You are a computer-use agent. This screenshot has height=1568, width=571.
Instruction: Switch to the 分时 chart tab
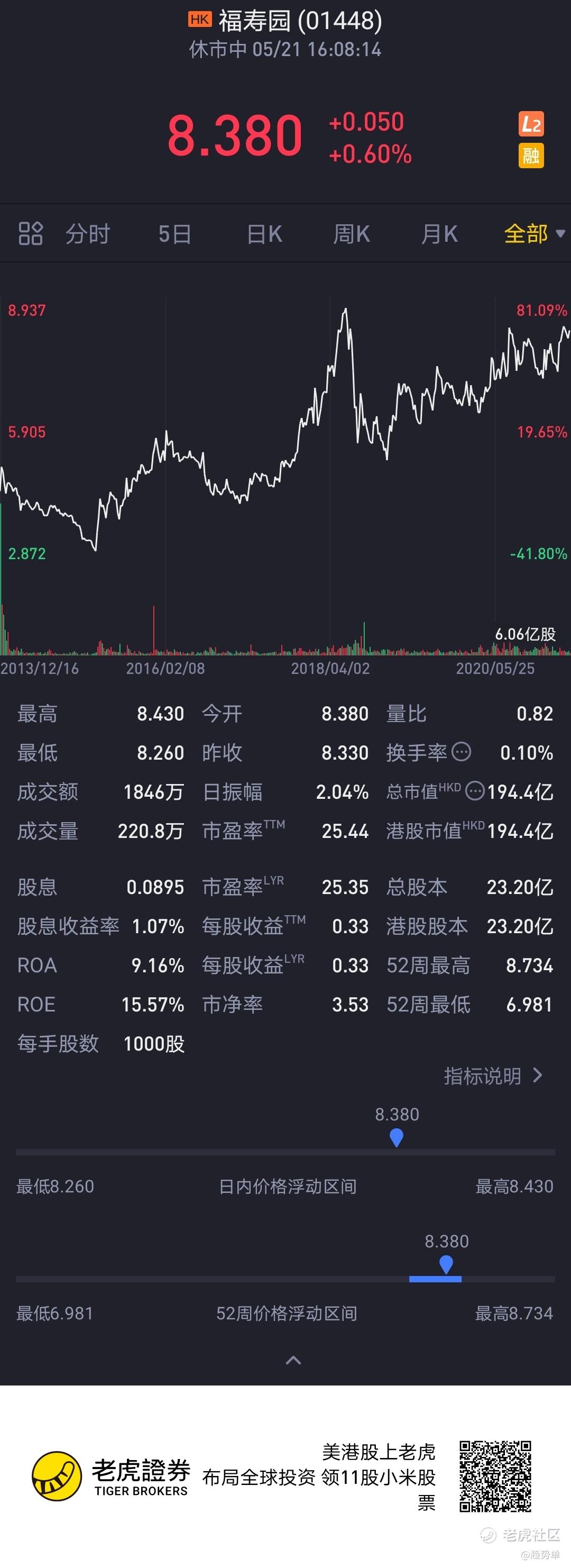(x=88, y=234)
